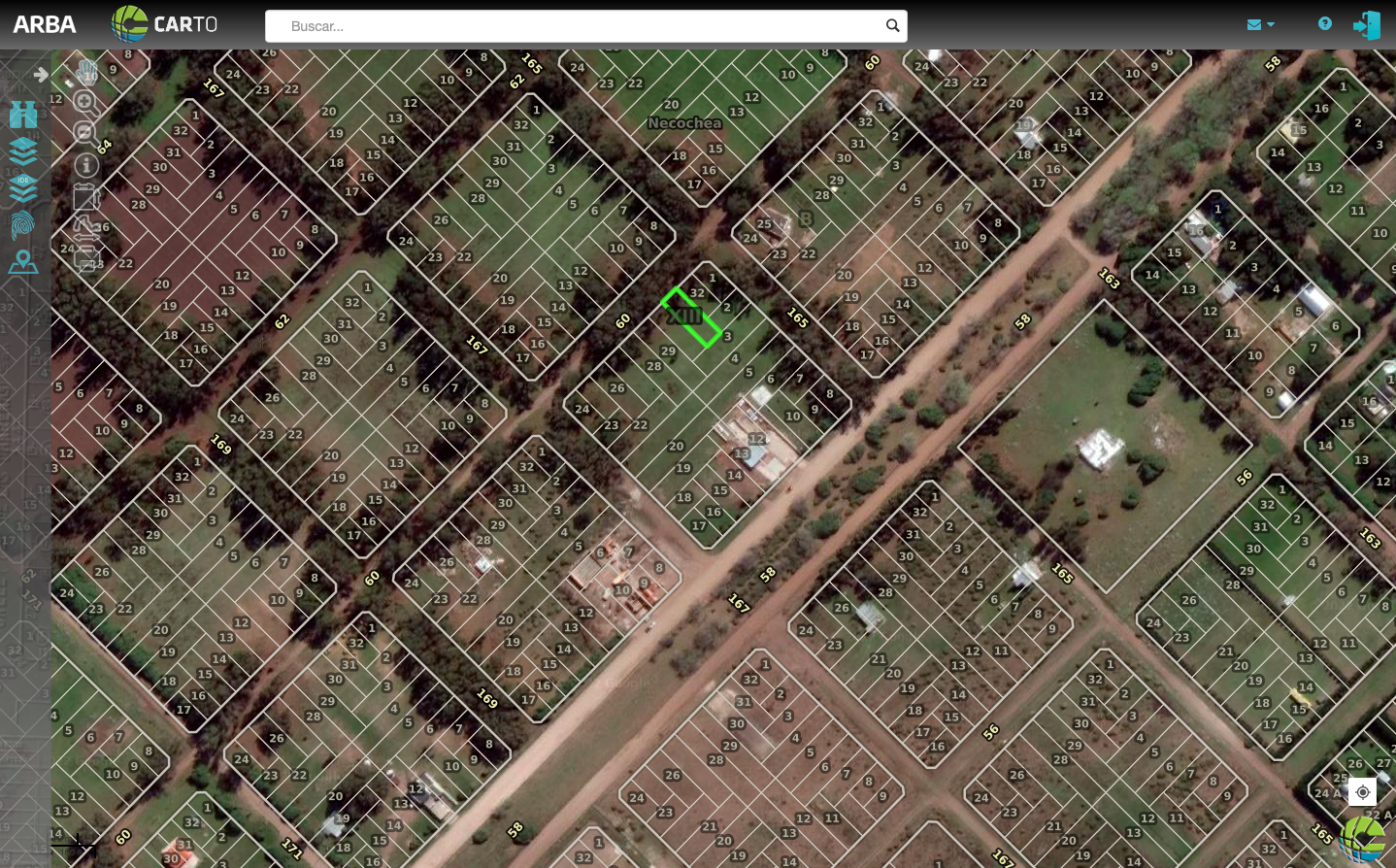Center map on my location
The height and width of the screenshot is (868, 1396).
(x=1363, y=792)
